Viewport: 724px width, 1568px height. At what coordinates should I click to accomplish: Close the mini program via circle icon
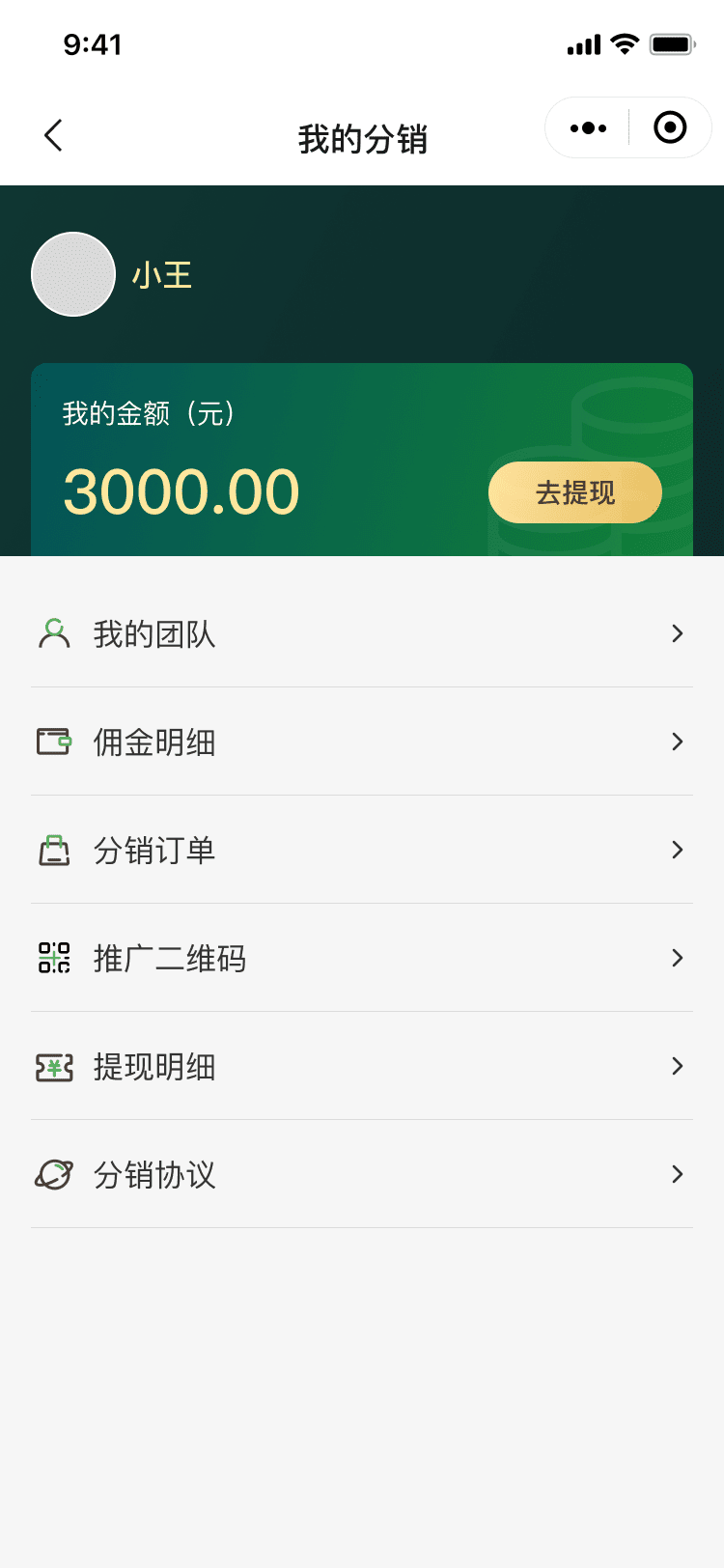pyautogui.click(x=670, y=127)
